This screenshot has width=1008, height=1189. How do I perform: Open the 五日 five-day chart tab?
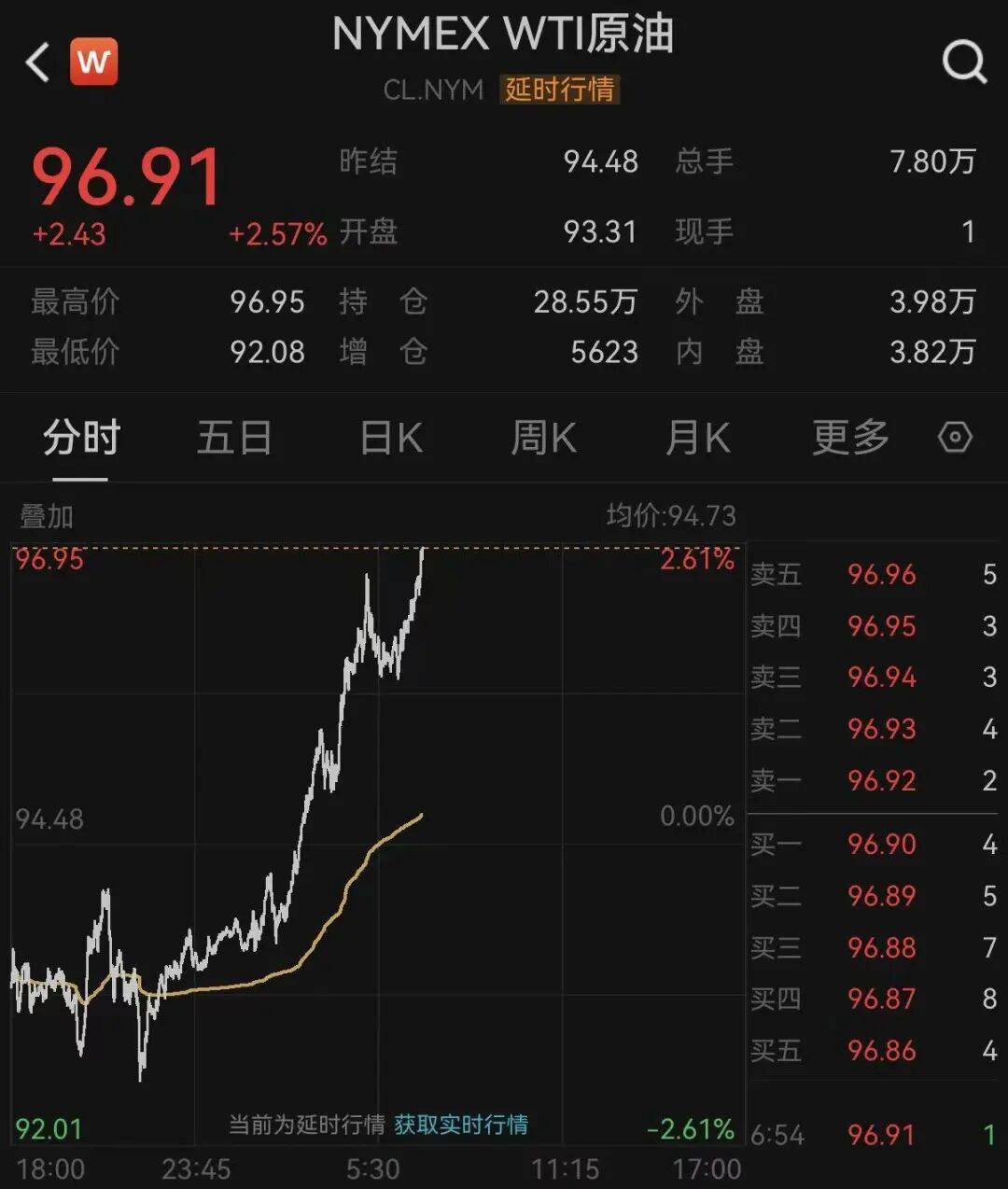(234, 437)
